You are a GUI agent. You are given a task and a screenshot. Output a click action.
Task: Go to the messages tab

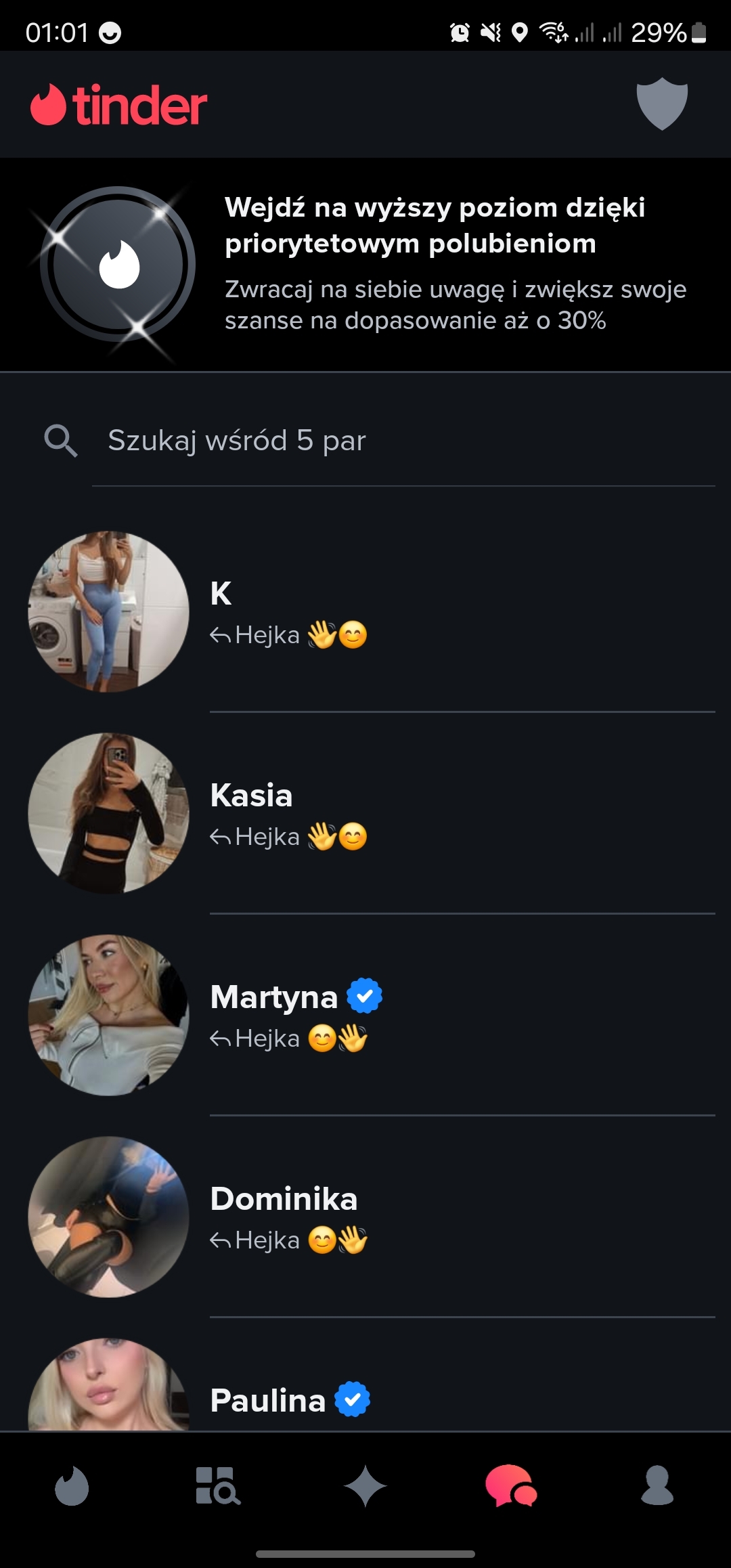[x=511, y=1486]
